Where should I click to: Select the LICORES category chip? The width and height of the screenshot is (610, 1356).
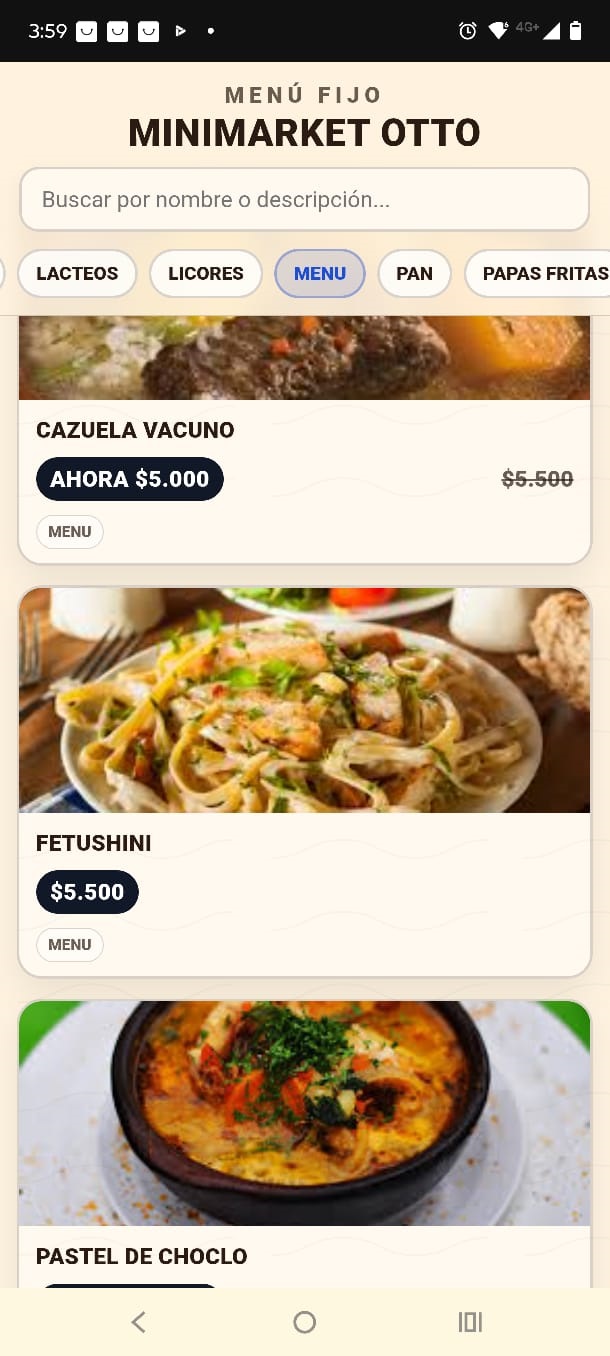coord(206,274)
